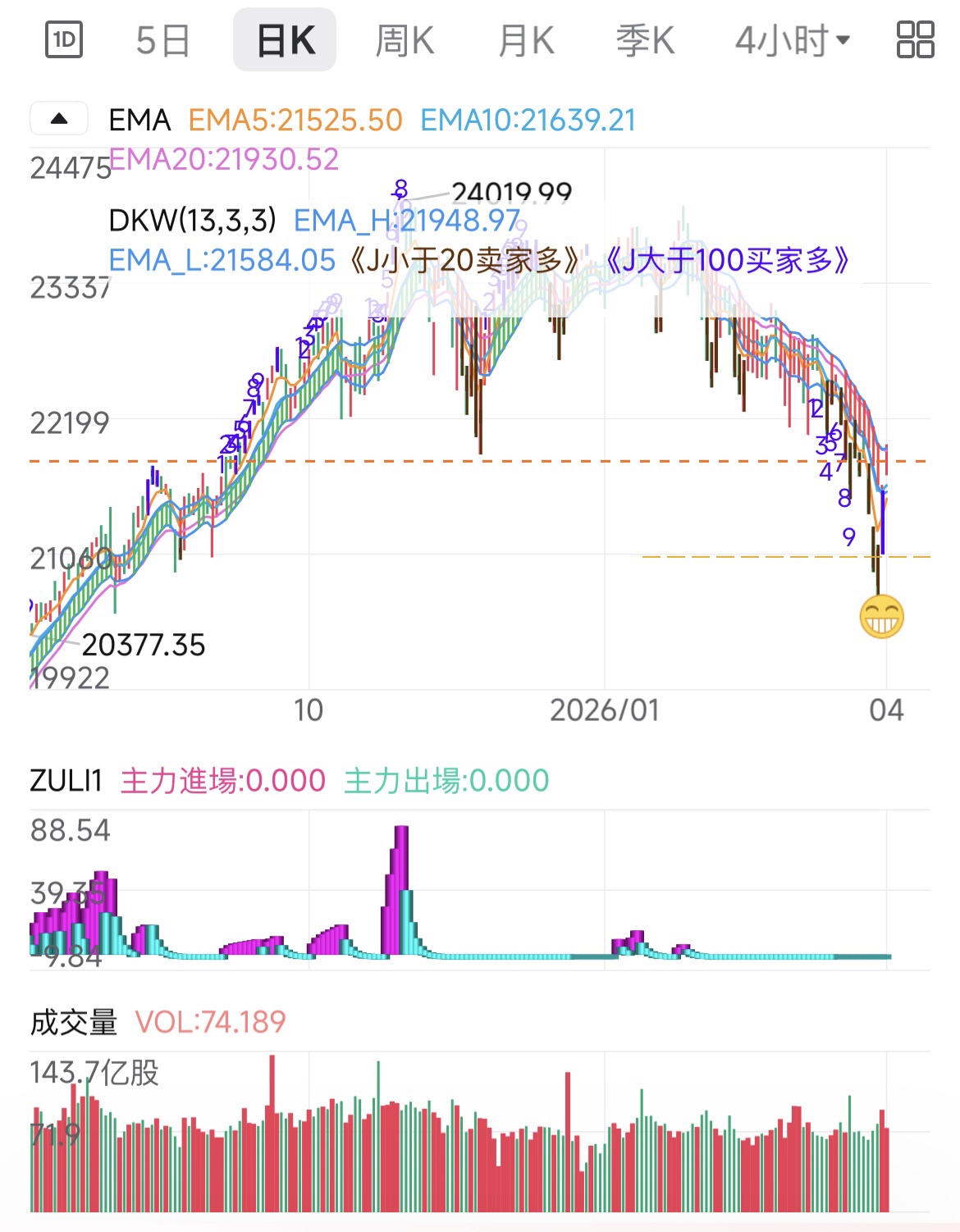Switch to the 1D intraday view
Viewport: 960px width, 1232px height.
(64, 39)
